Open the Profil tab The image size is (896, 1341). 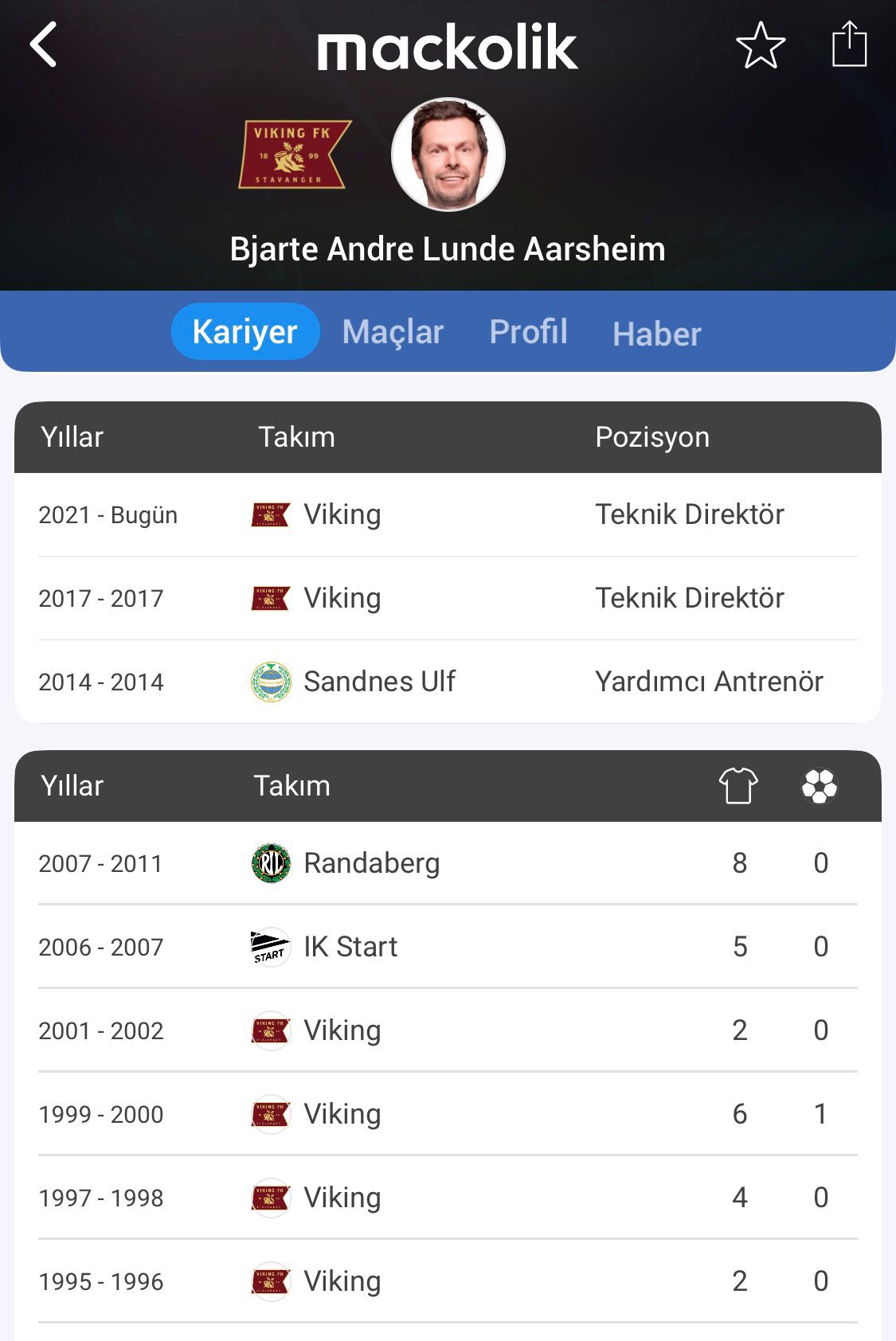tap(528, 332)
